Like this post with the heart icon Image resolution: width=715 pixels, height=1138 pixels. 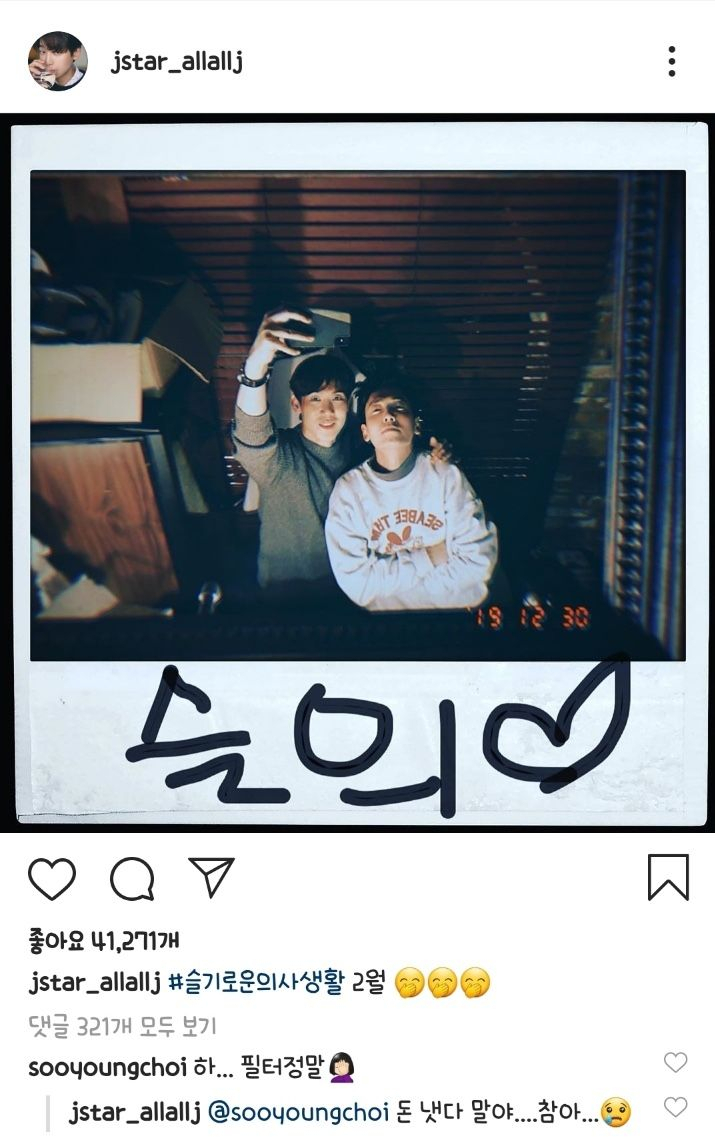(x=52, y=879)
